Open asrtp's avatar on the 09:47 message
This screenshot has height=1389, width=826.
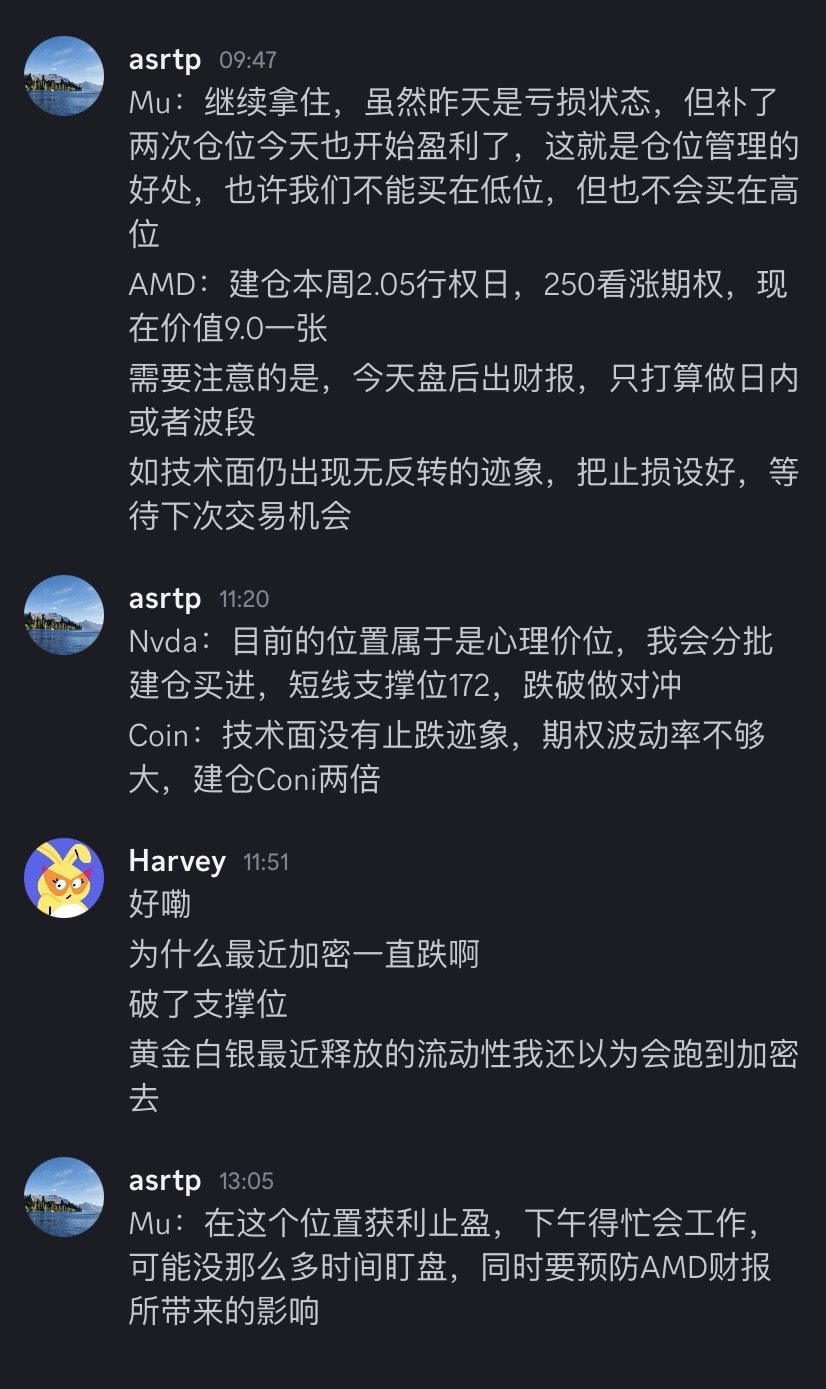click(64, 76)
